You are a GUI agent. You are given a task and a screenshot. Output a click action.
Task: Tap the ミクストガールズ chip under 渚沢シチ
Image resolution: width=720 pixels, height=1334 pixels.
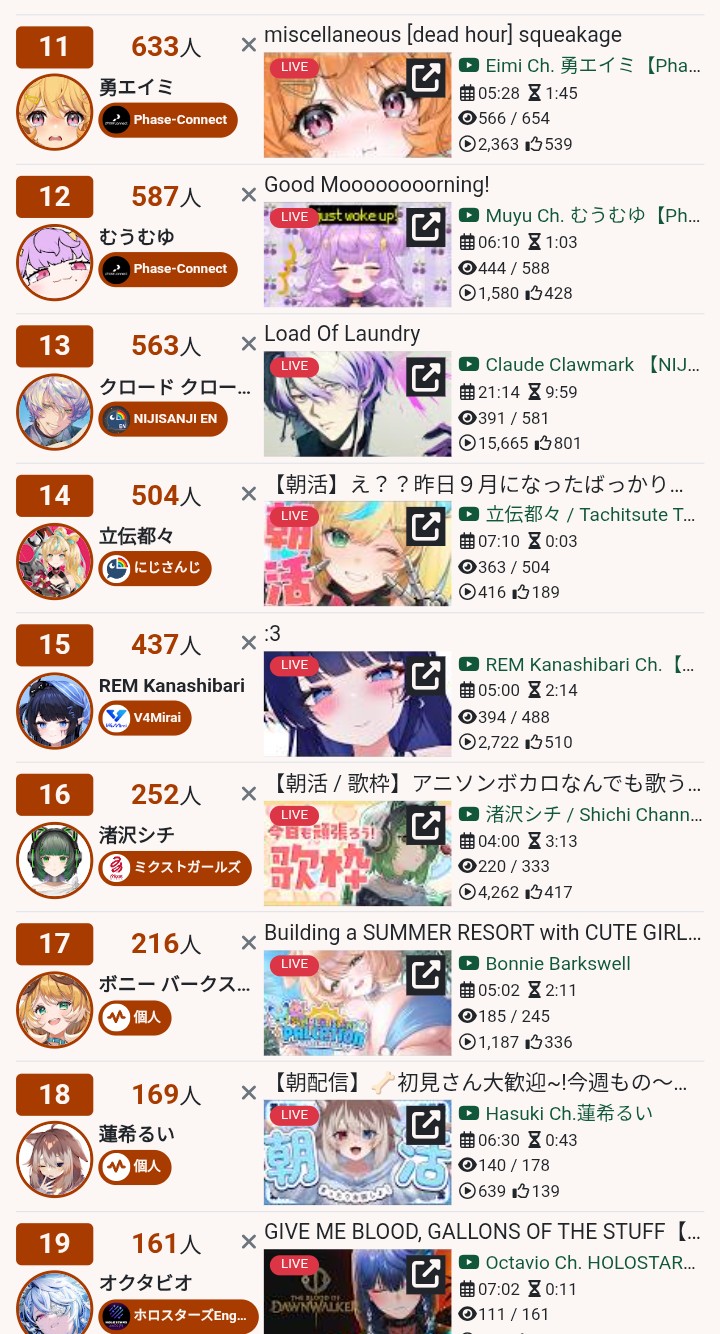(x=175, y=867)
